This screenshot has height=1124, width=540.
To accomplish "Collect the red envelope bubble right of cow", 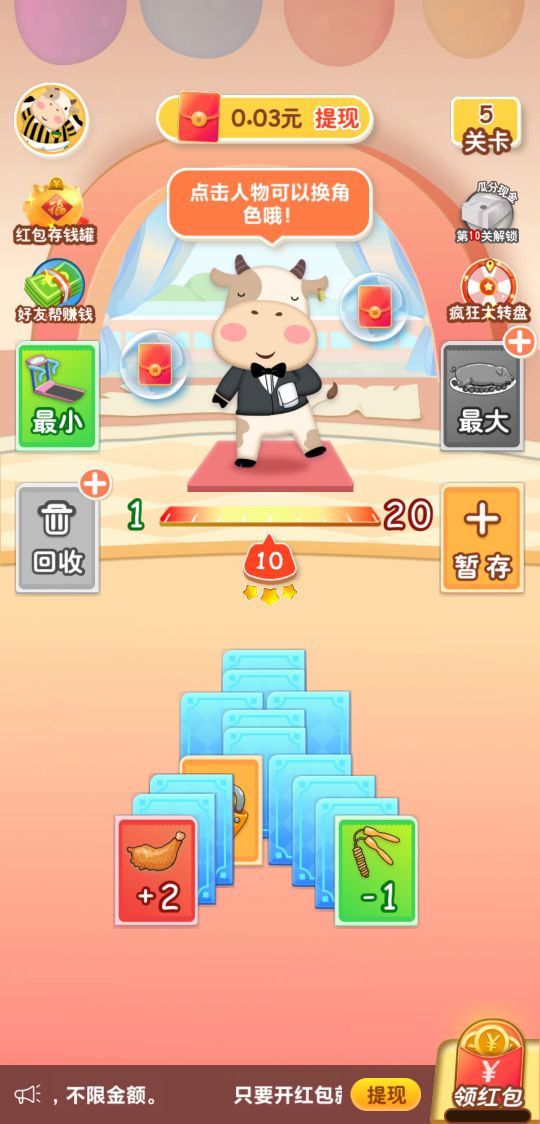I will tap(373, 307).
